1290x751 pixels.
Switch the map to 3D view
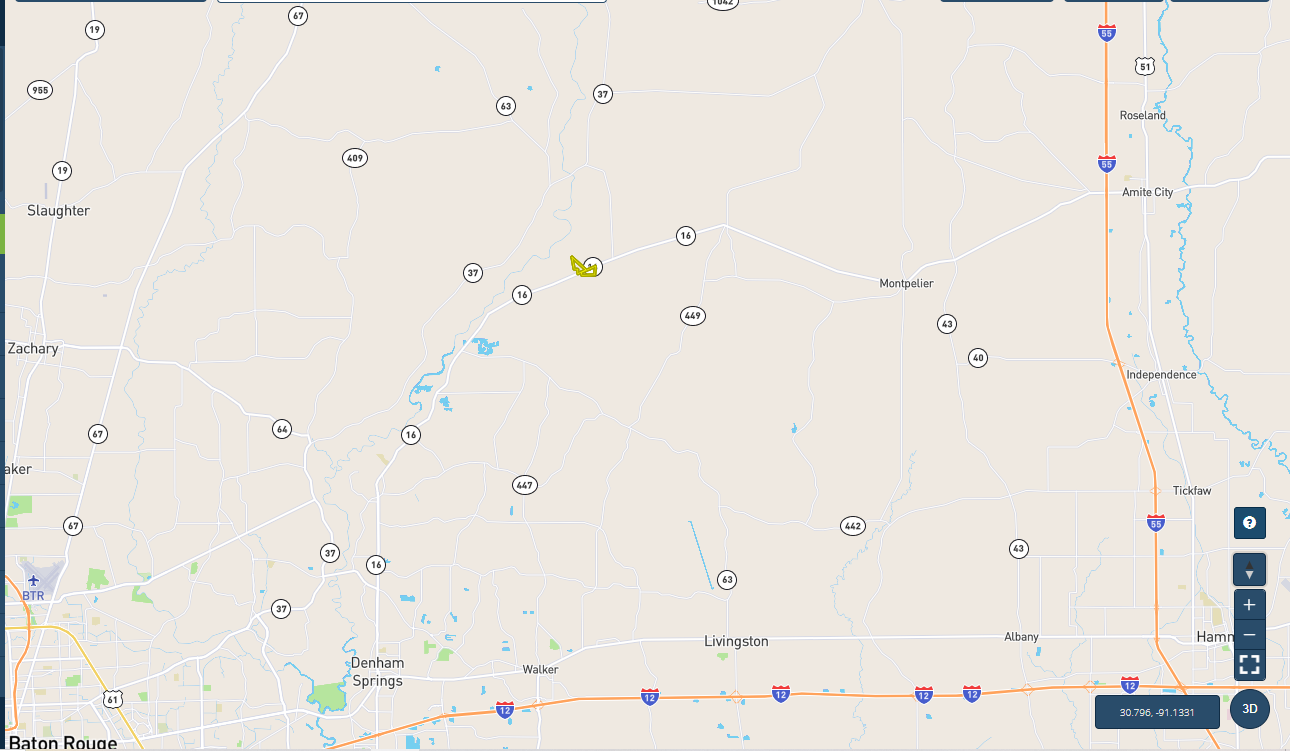point(1249,709)
